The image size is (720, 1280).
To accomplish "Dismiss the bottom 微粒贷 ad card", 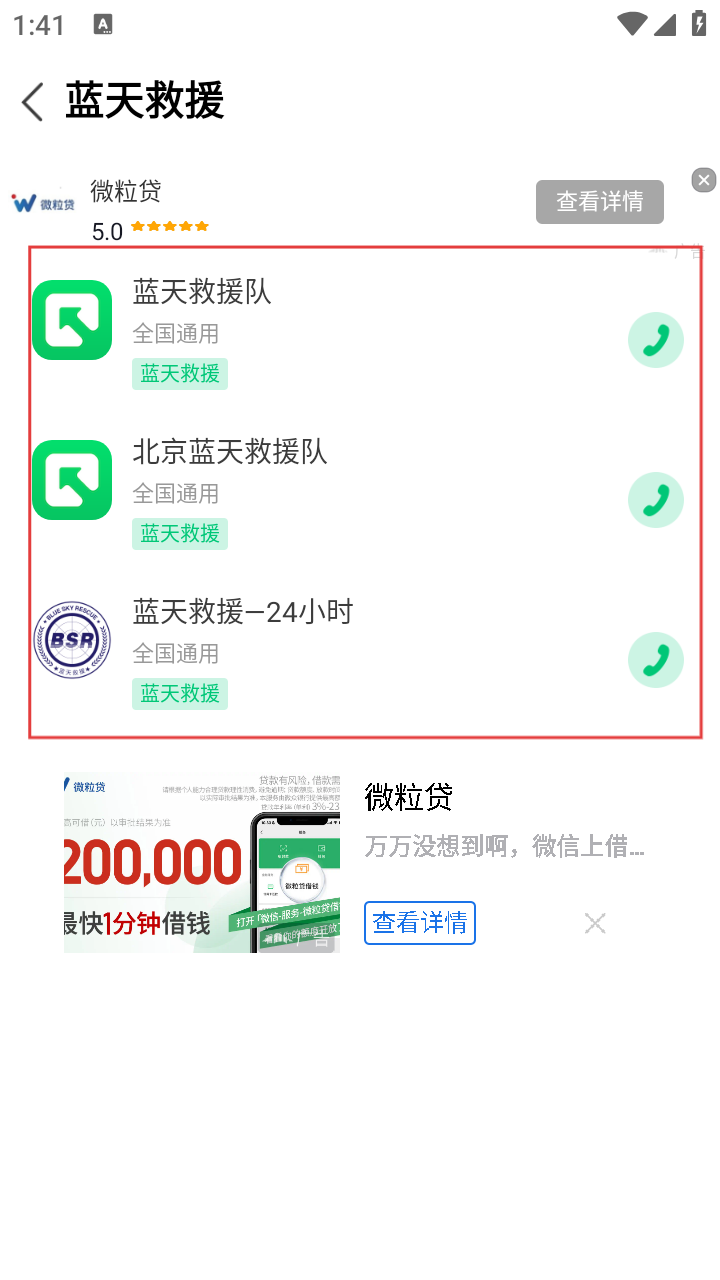I will 595,923.
